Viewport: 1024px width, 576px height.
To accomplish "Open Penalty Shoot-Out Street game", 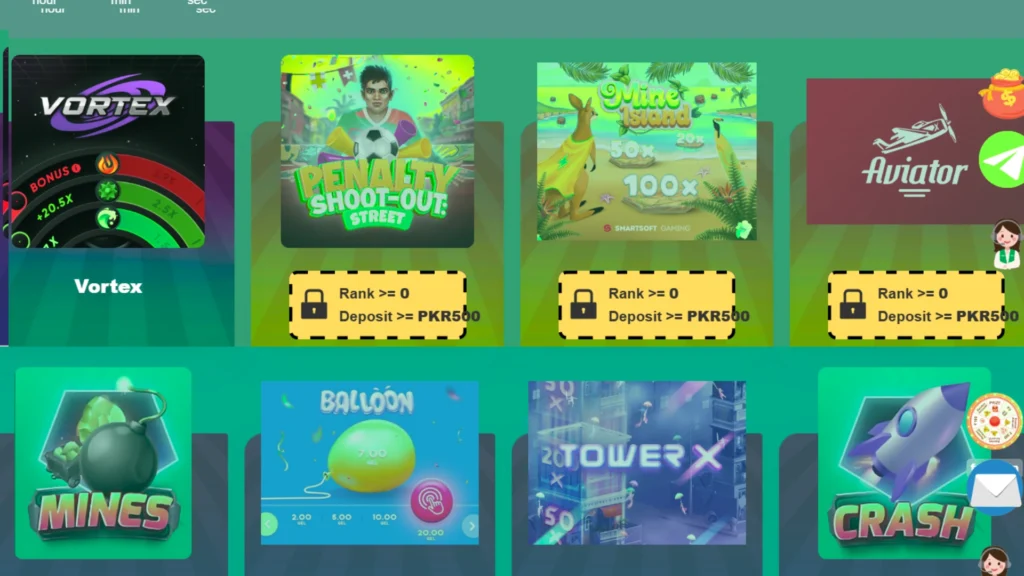I will click(377, 151).
